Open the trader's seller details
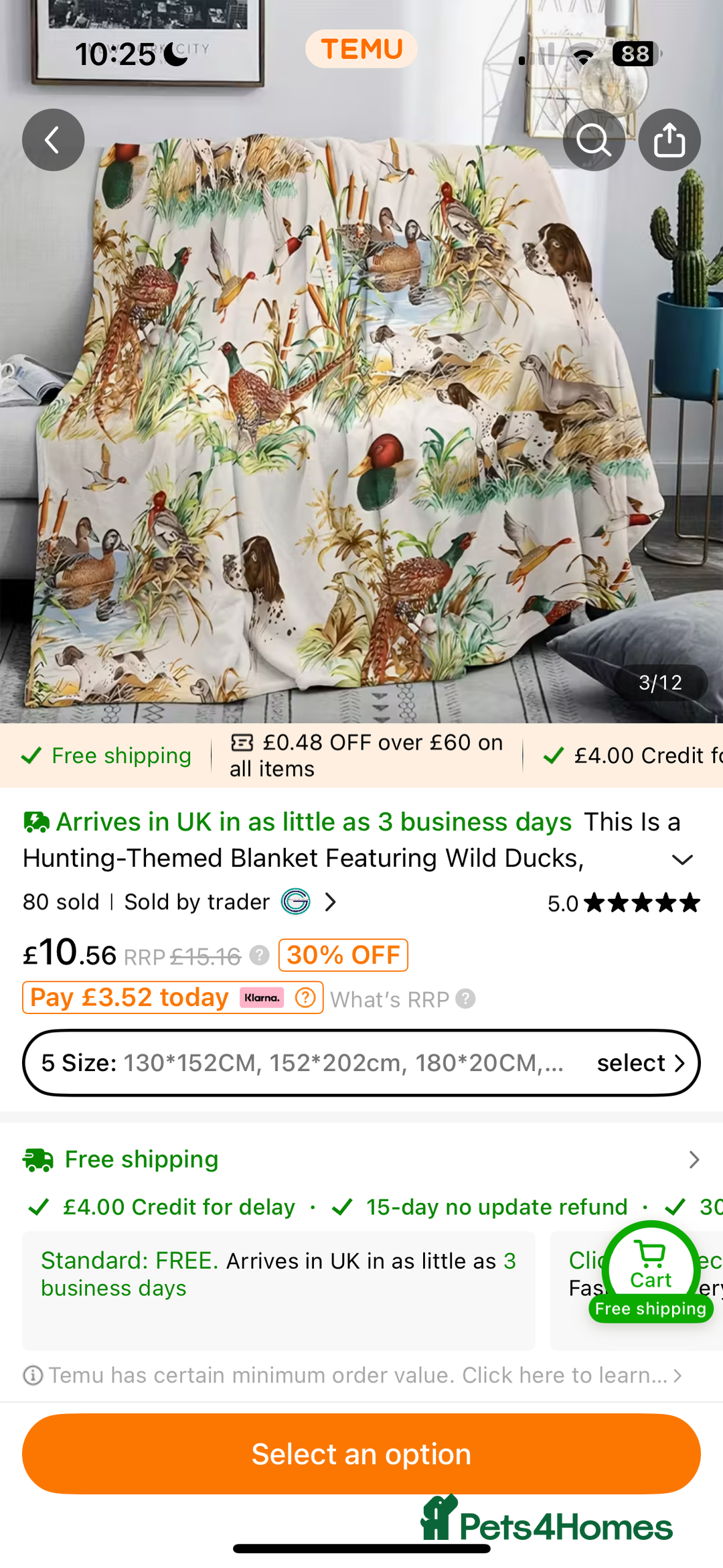Viewport: 723px width, 1568px height. (x=329, y=902)
